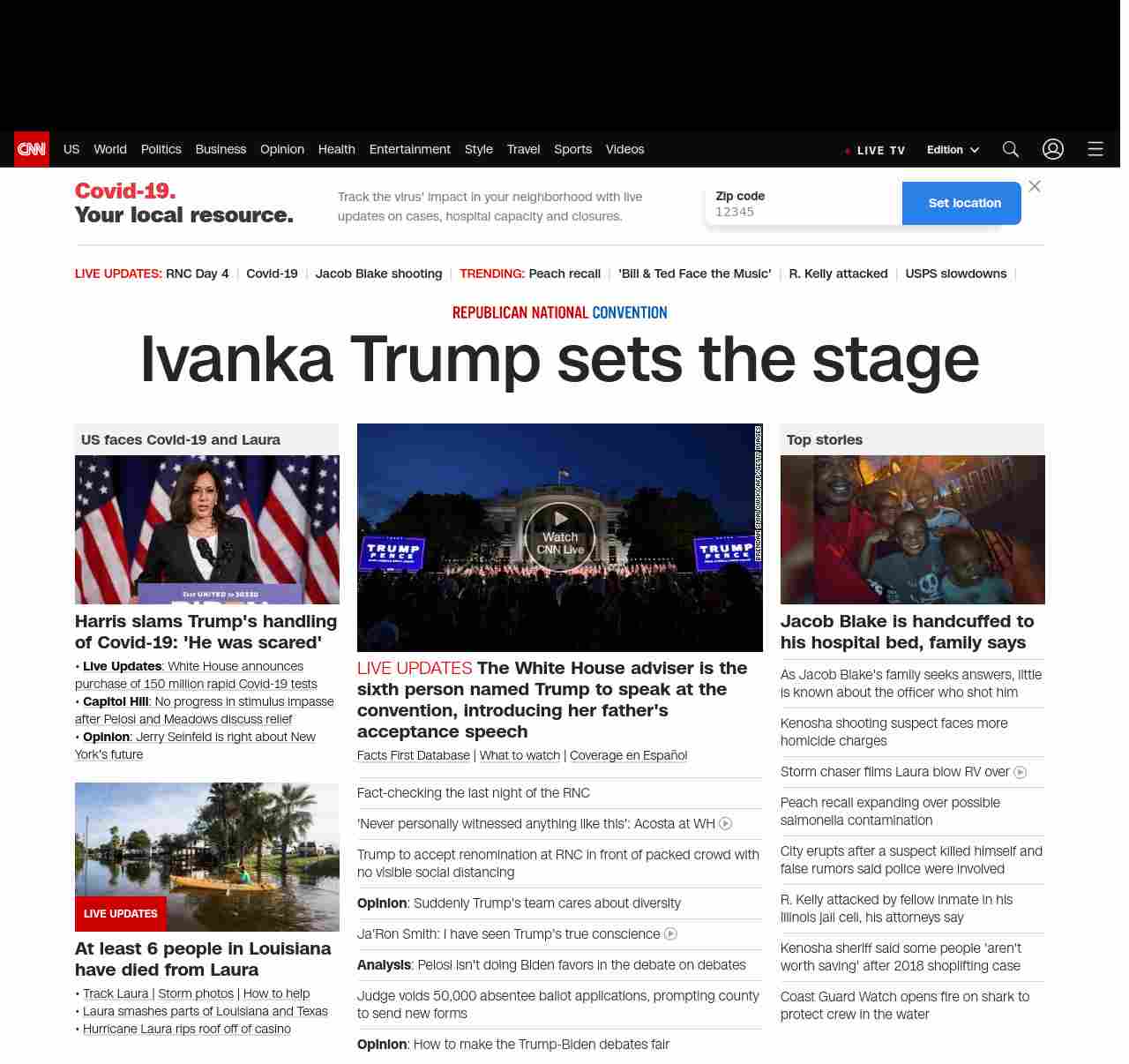Tap the Zip code input field
Screen dimensions: 1129x1064
coord(803,212)
